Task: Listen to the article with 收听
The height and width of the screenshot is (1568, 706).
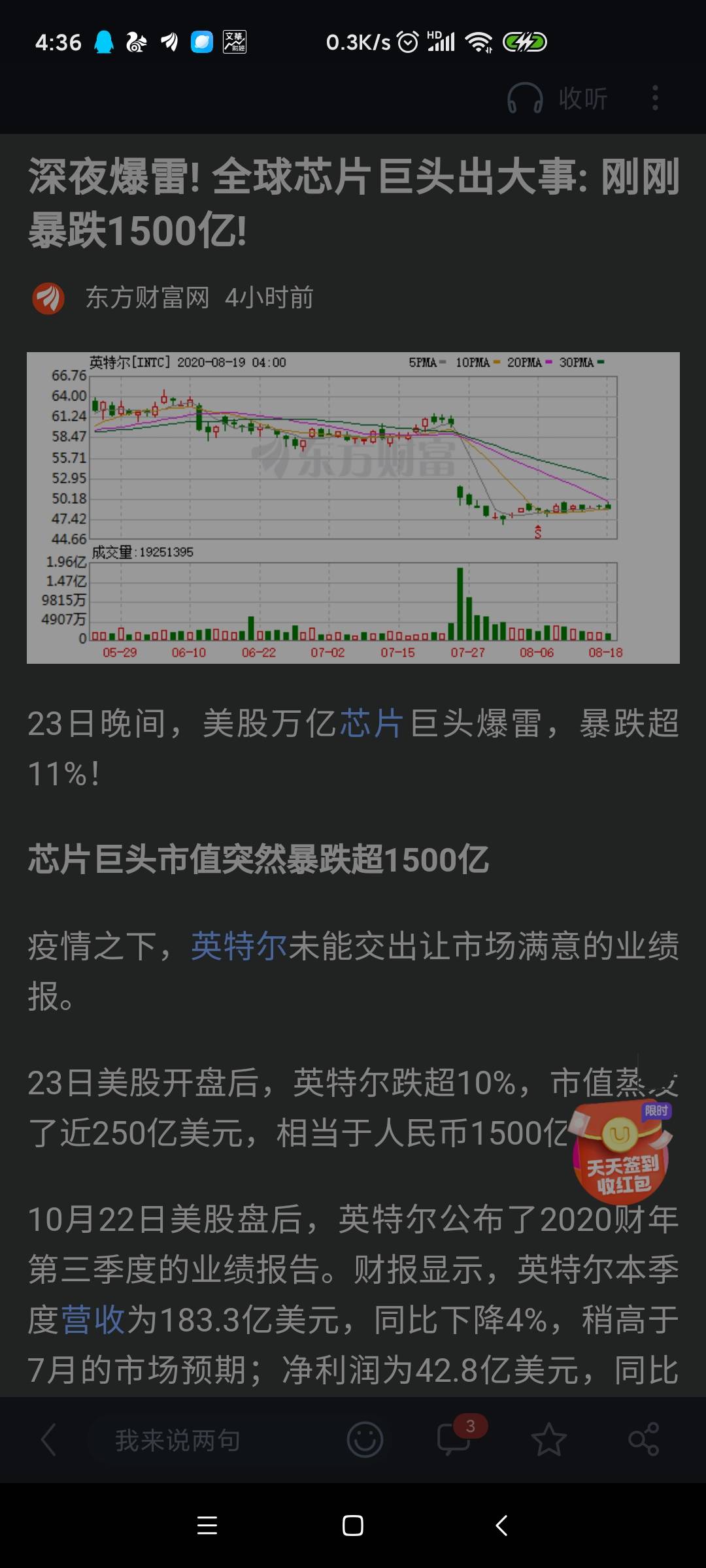Action: click(x=558, y=99)
